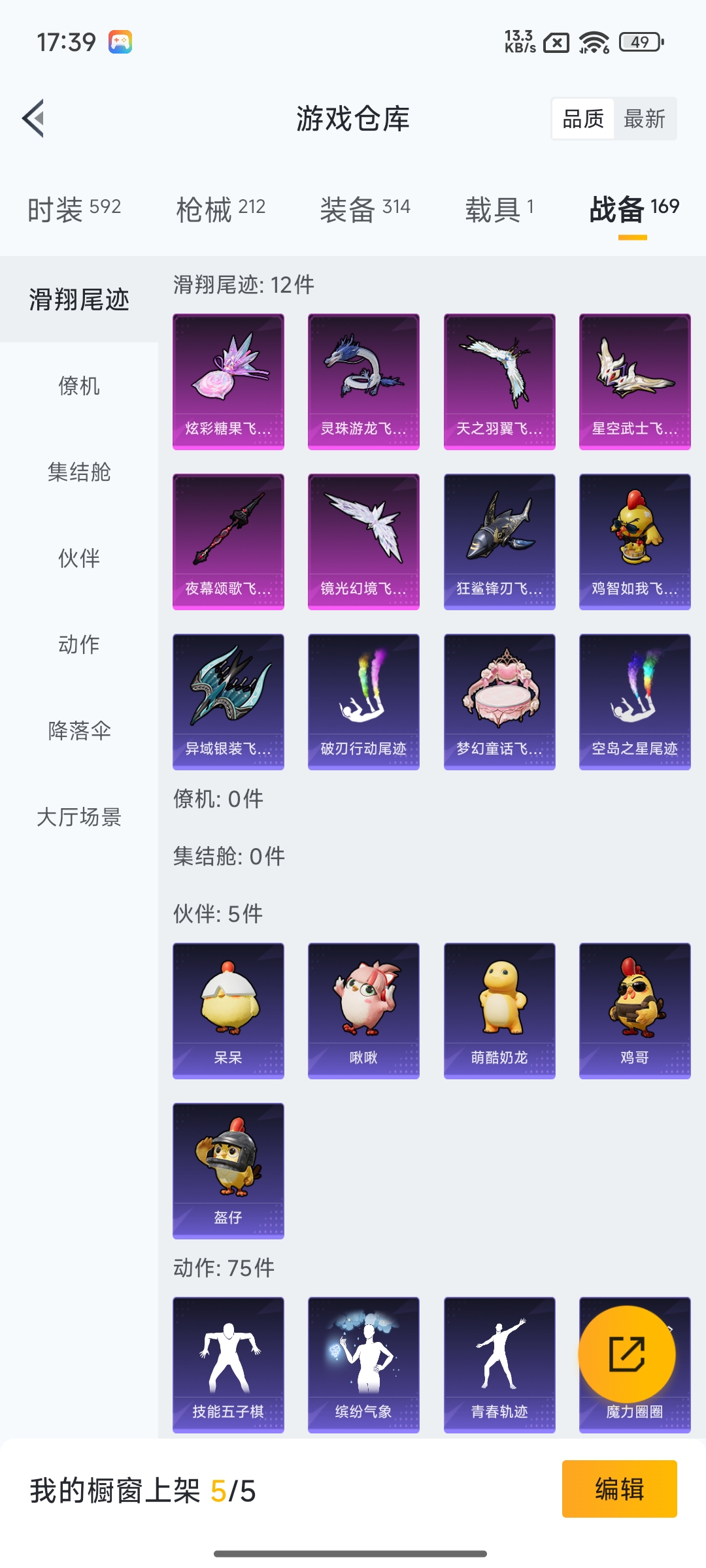This screenshot has height=1568, width=706.
Task: Select the 盔仔 helmet chick companion icon
Action: tap(228, 1169)
